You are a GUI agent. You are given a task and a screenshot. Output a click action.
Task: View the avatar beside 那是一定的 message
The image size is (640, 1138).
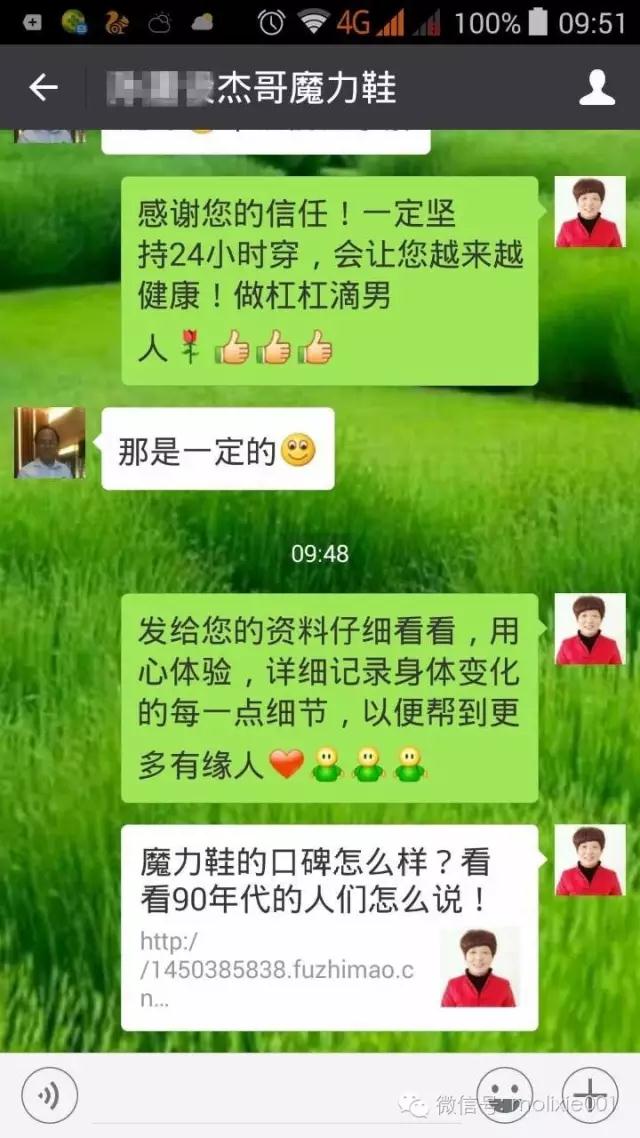point(49,442)
